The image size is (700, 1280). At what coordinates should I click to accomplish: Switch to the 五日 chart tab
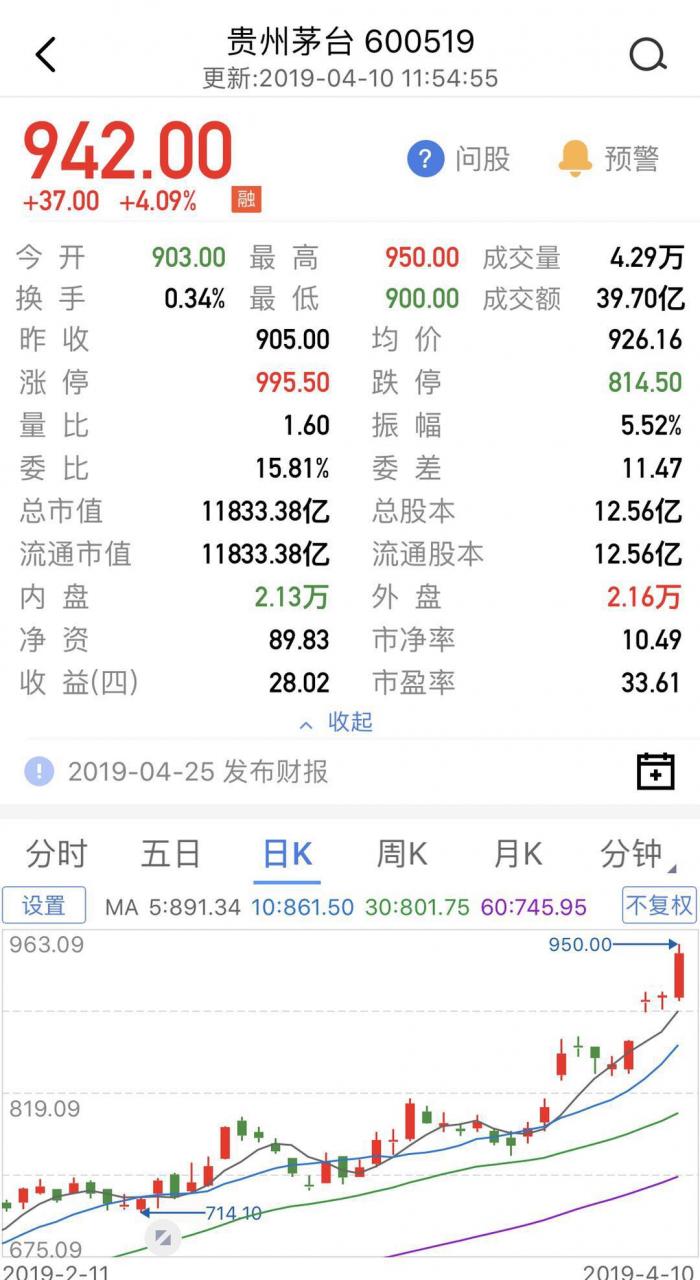click(171, 854)
